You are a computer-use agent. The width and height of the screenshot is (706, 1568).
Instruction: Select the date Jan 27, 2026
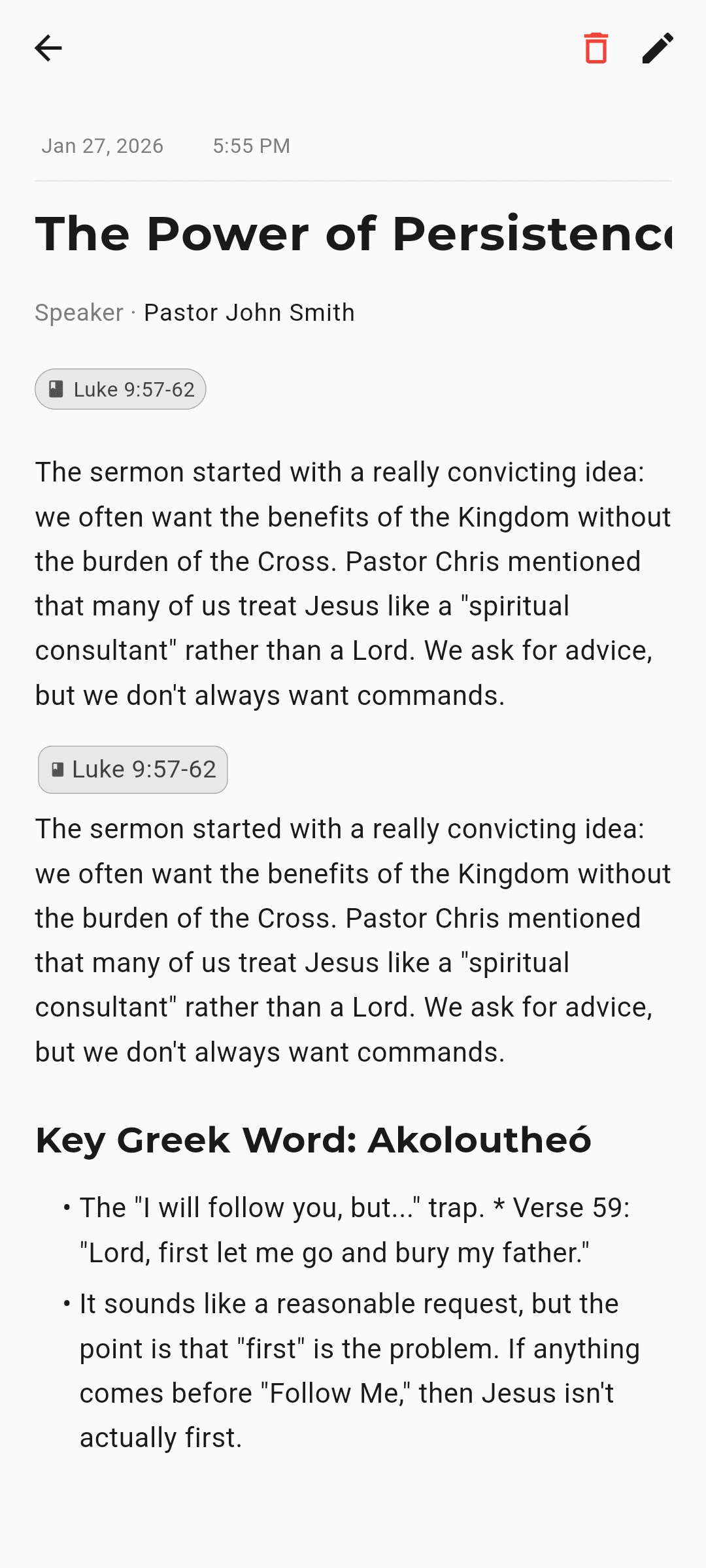(x=103, y=145)
